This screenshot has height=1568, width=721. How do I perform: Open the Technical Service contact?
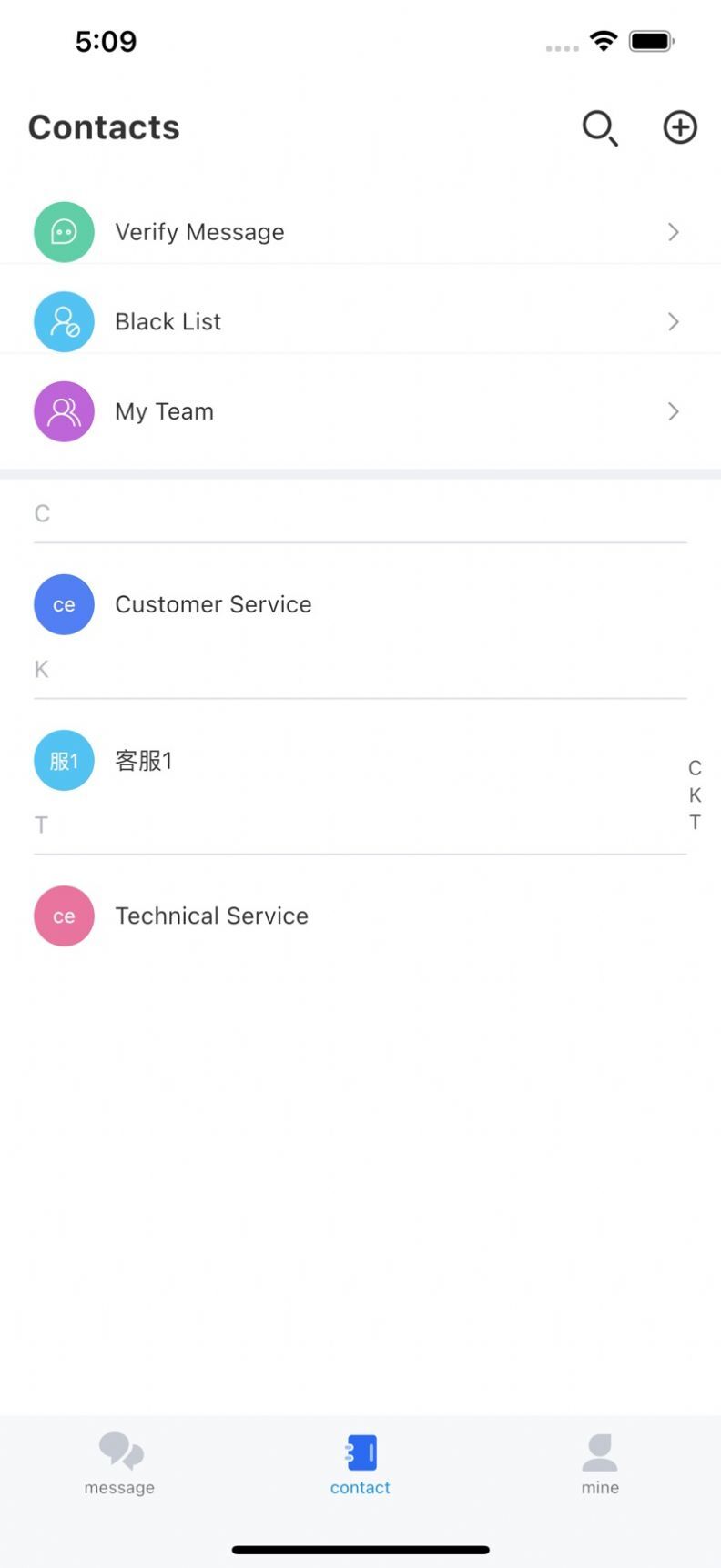(211, 916)
